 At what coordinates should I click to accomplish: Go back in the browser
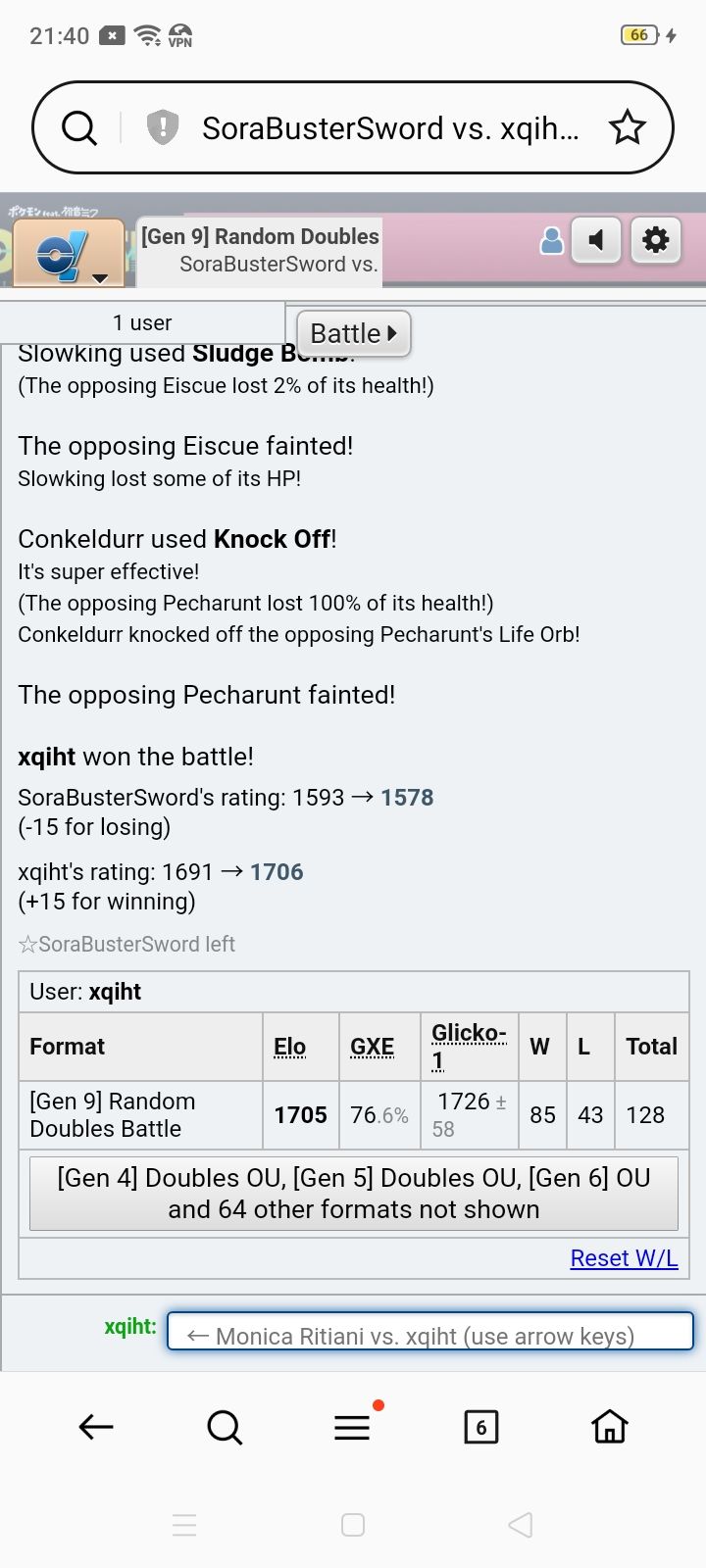pyautogui.click(x=96, y=1427)
